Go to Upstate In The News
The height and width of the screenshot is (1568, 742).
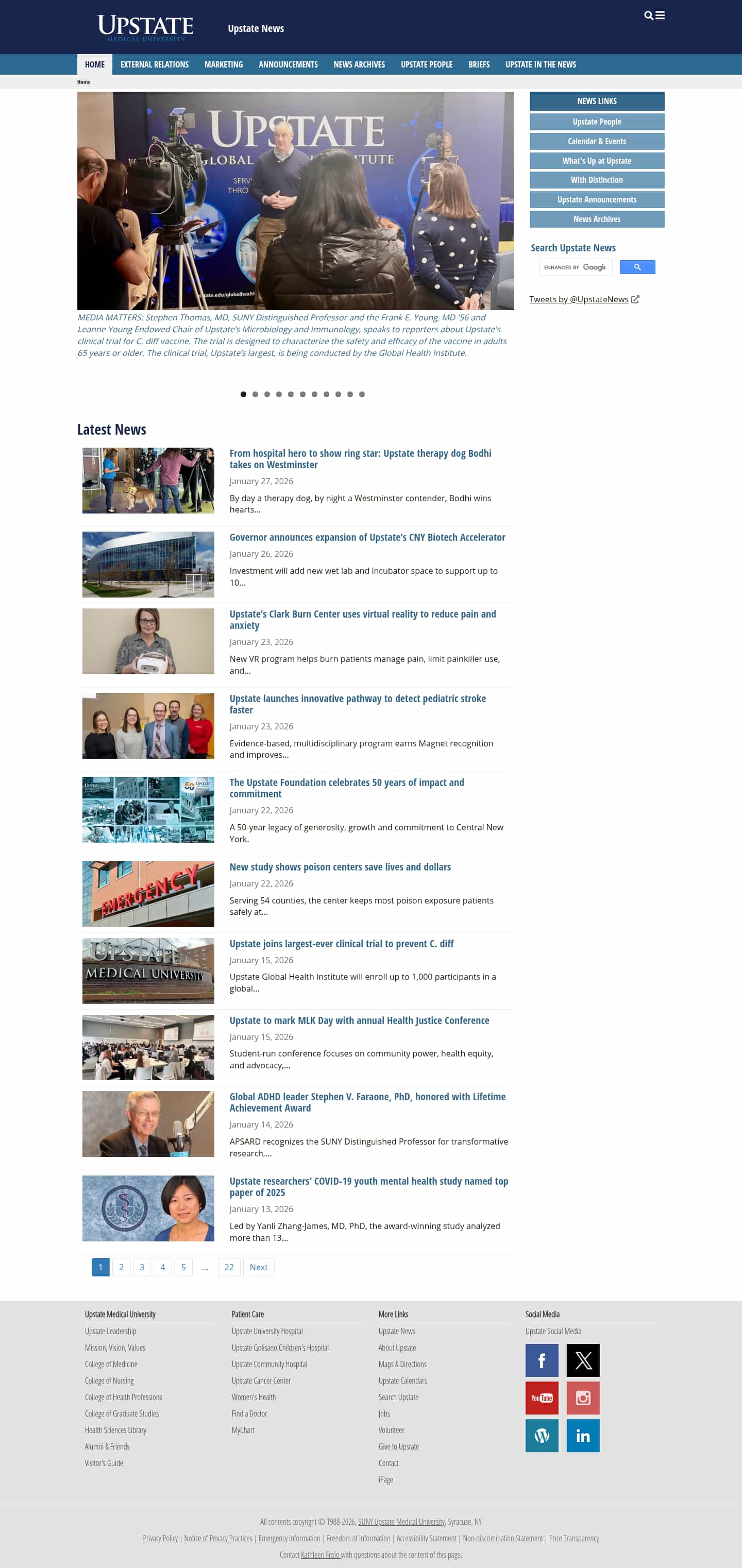(x=540, y=64)
